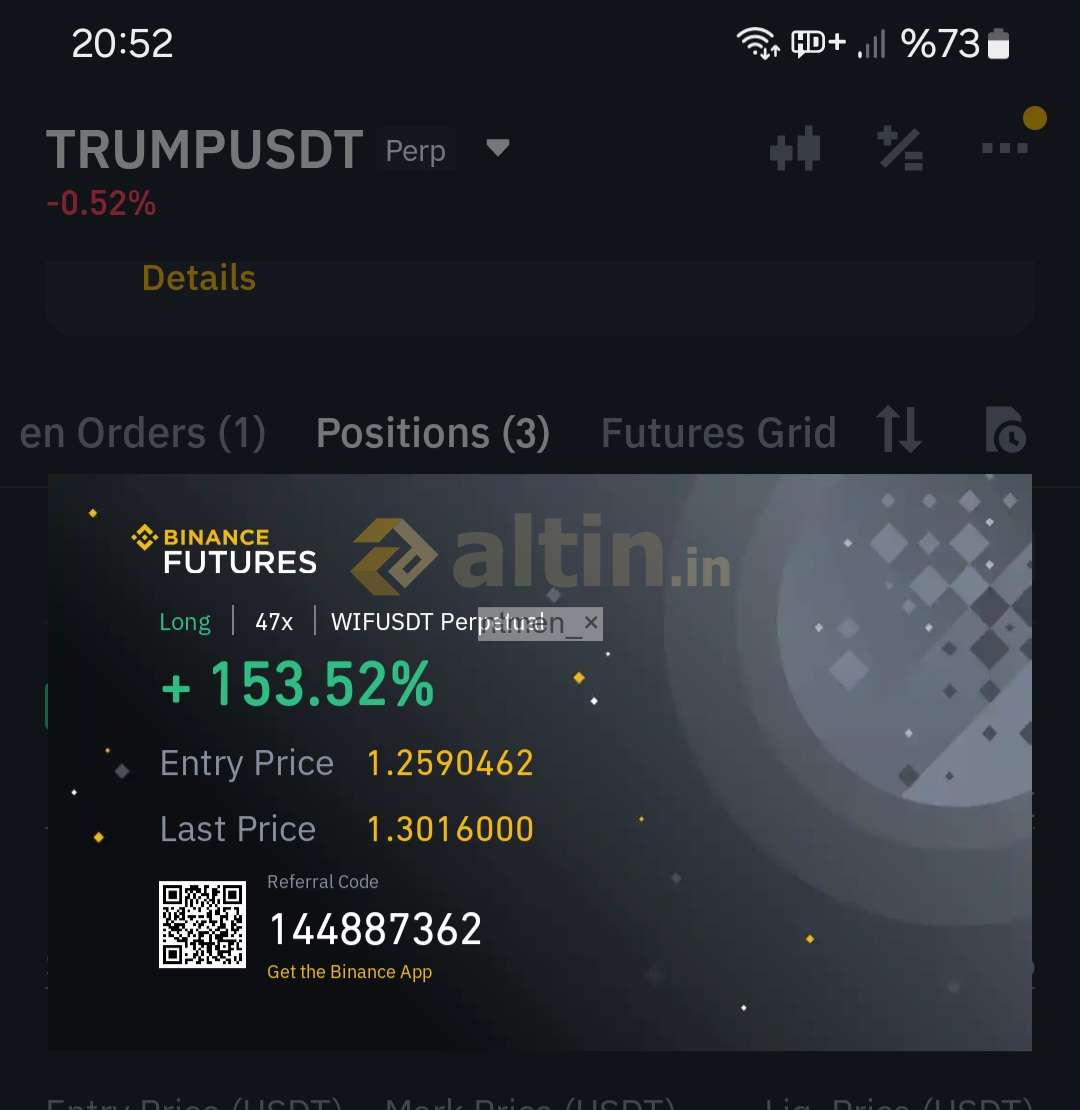Open the futures calculator icon
1080x1110 pixels.
(900, 149)
